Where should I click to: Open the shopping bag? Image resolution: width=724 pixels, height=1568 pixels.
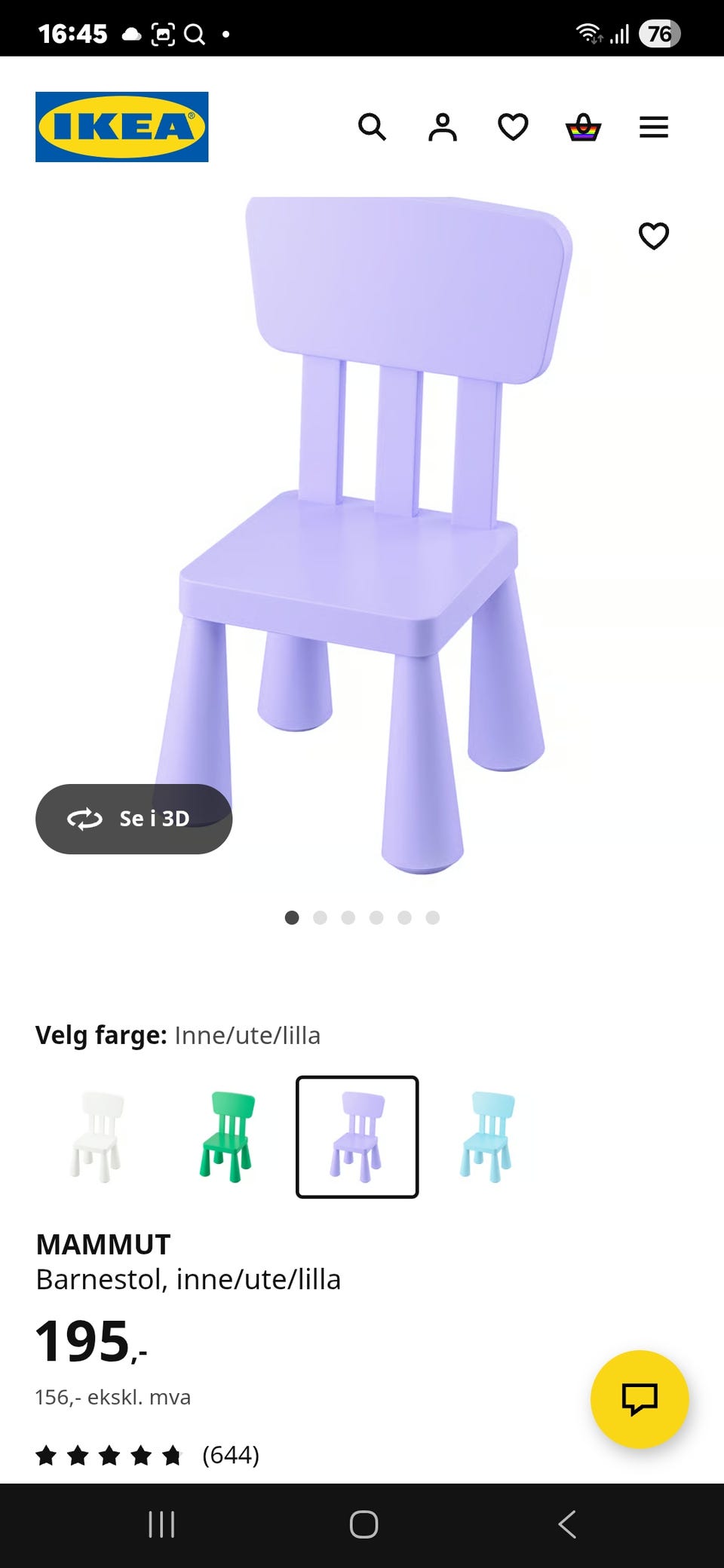click(x=583, y=127)
